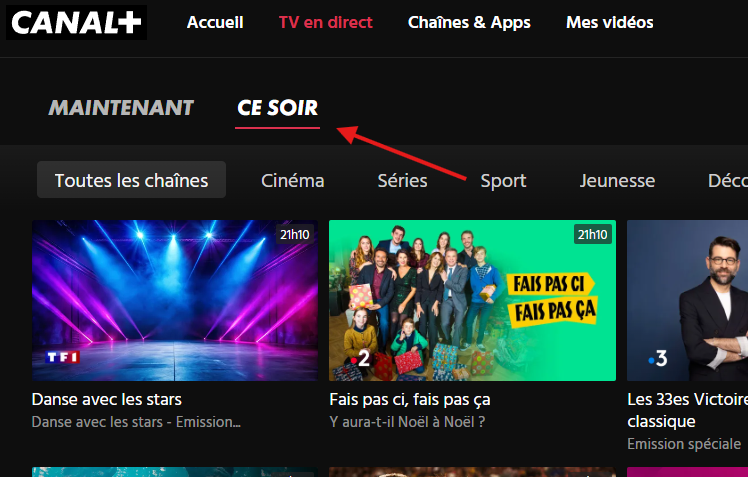Filter programs by Séries
748x477 pixels.
click(402, 180)
